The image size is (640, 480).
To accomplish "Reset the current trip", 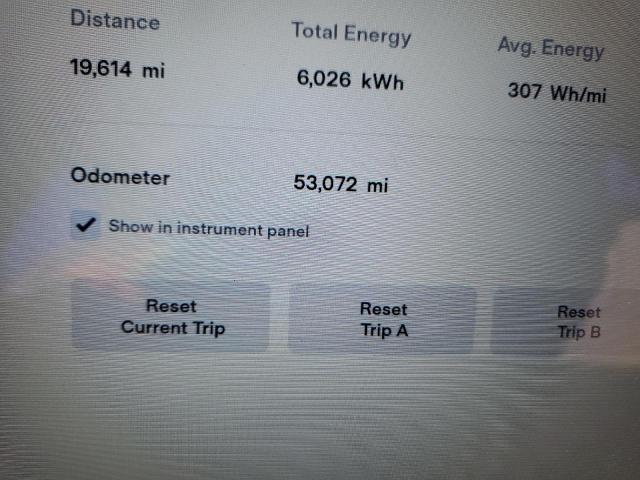I will pyautogui.click(x=172, y=317).
